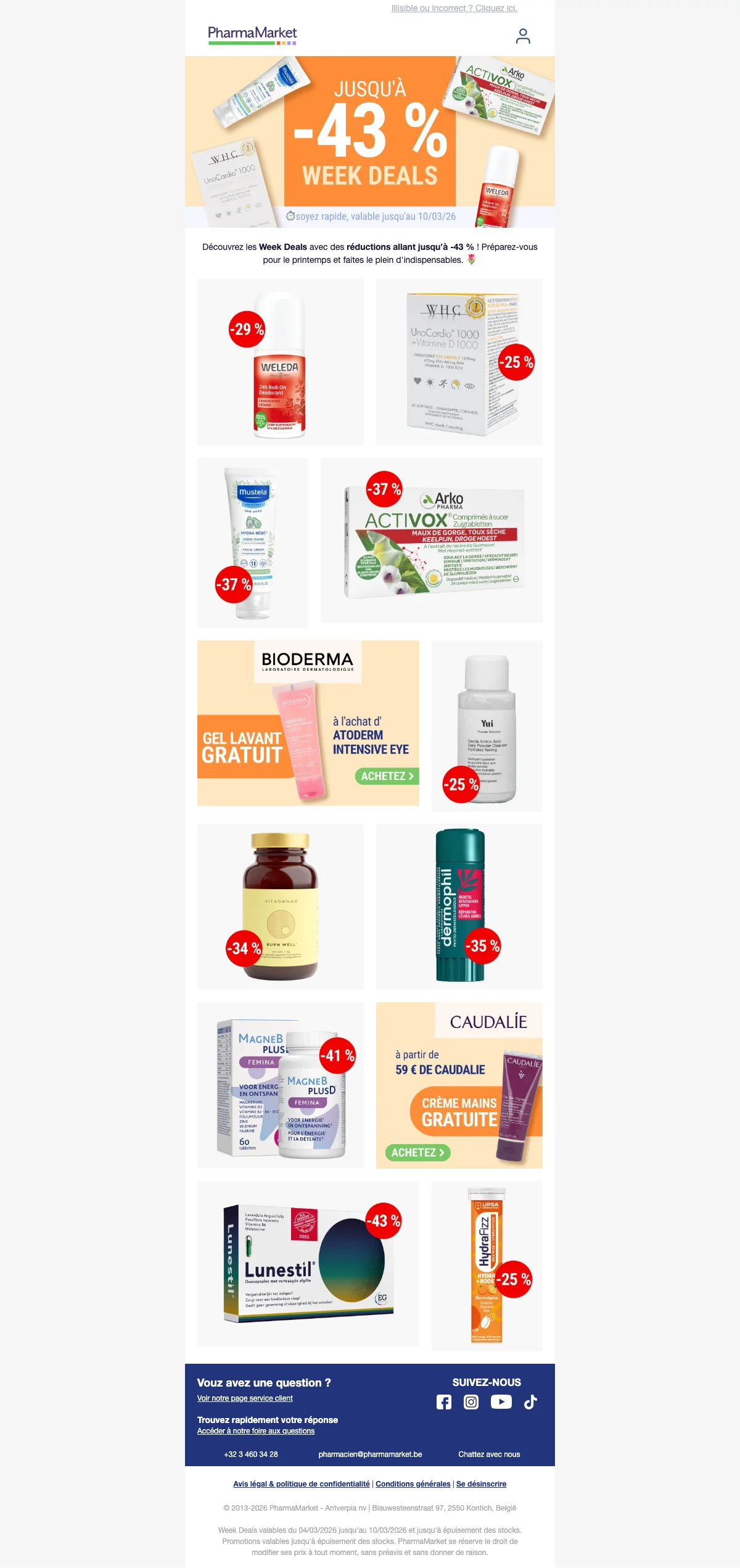Tap ACHETEZ on the Caudalie banner
Image resolution: width=740 pixels, height=1568 pixels.
417,1152
